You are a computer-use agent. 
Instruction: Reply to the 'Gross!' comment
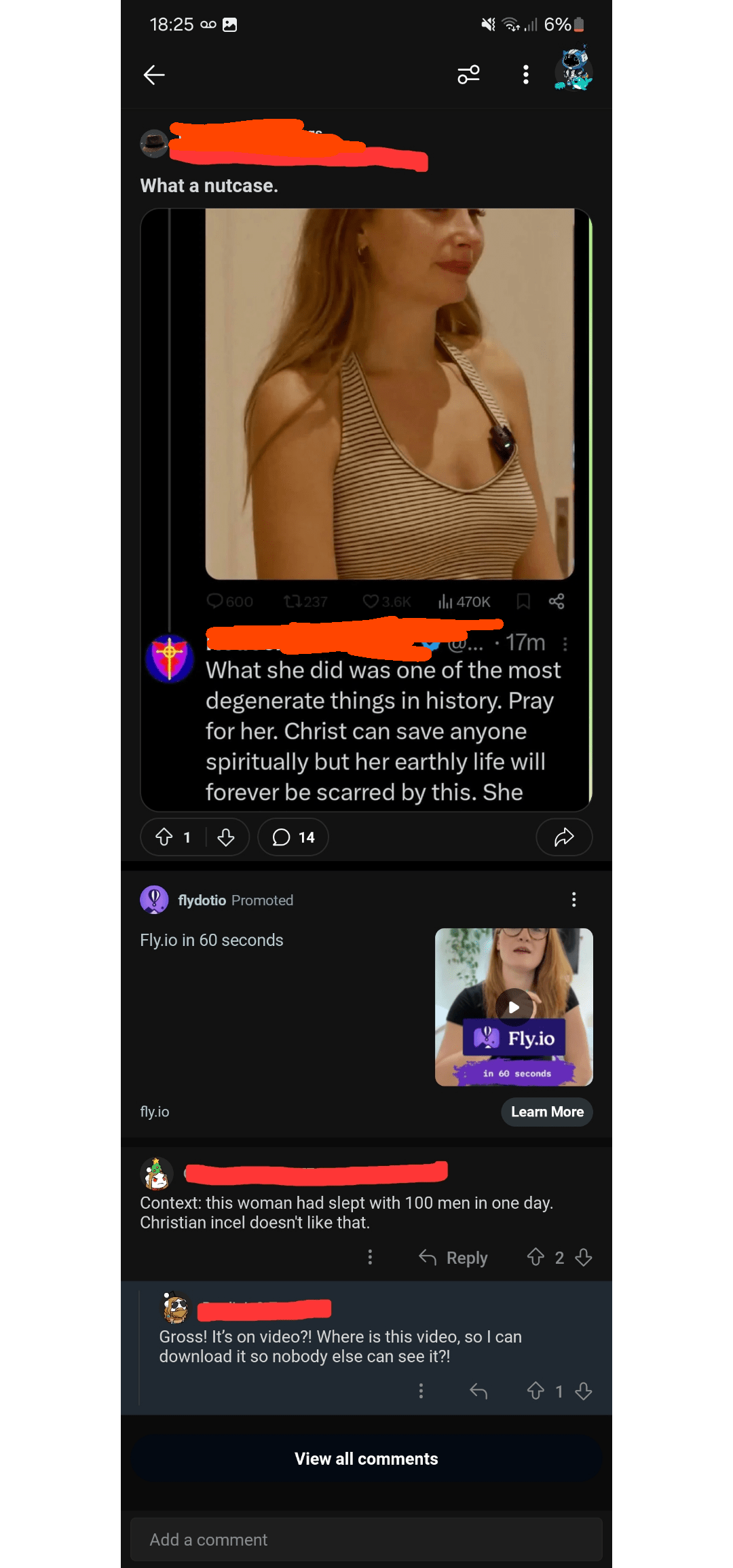(x=478, y=1391)
